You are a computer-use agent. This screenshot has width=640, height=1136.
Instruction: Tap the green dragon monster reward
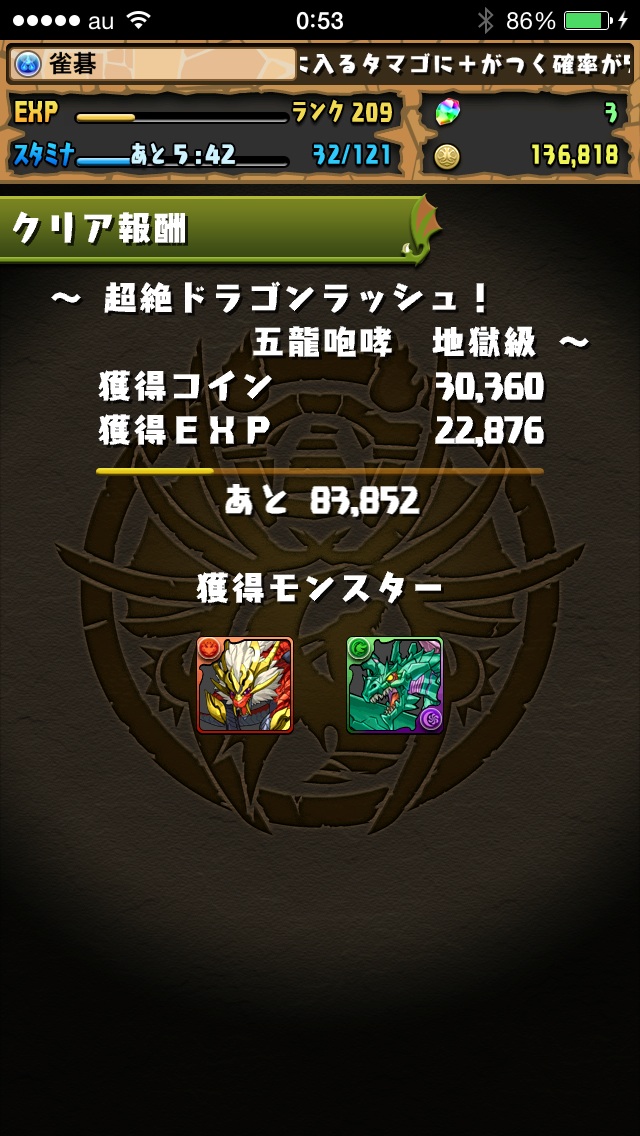click(x=395, y=685)
